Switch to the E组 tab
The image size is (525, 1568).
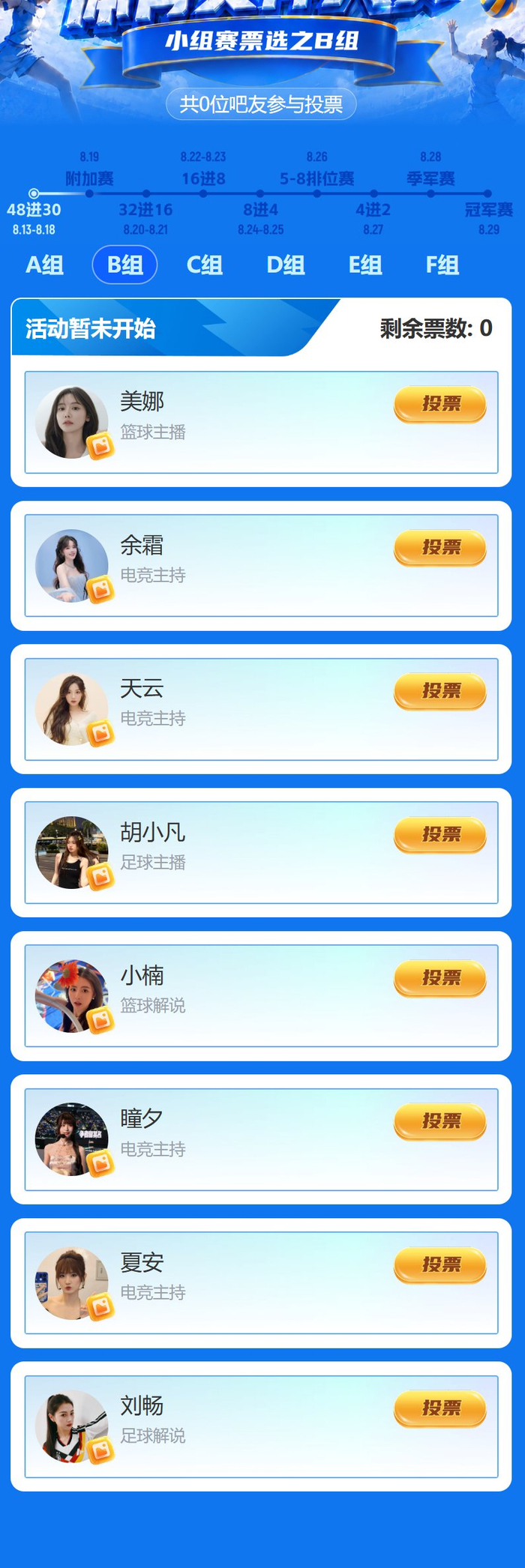pyautogui.click(x=365, y=265)
